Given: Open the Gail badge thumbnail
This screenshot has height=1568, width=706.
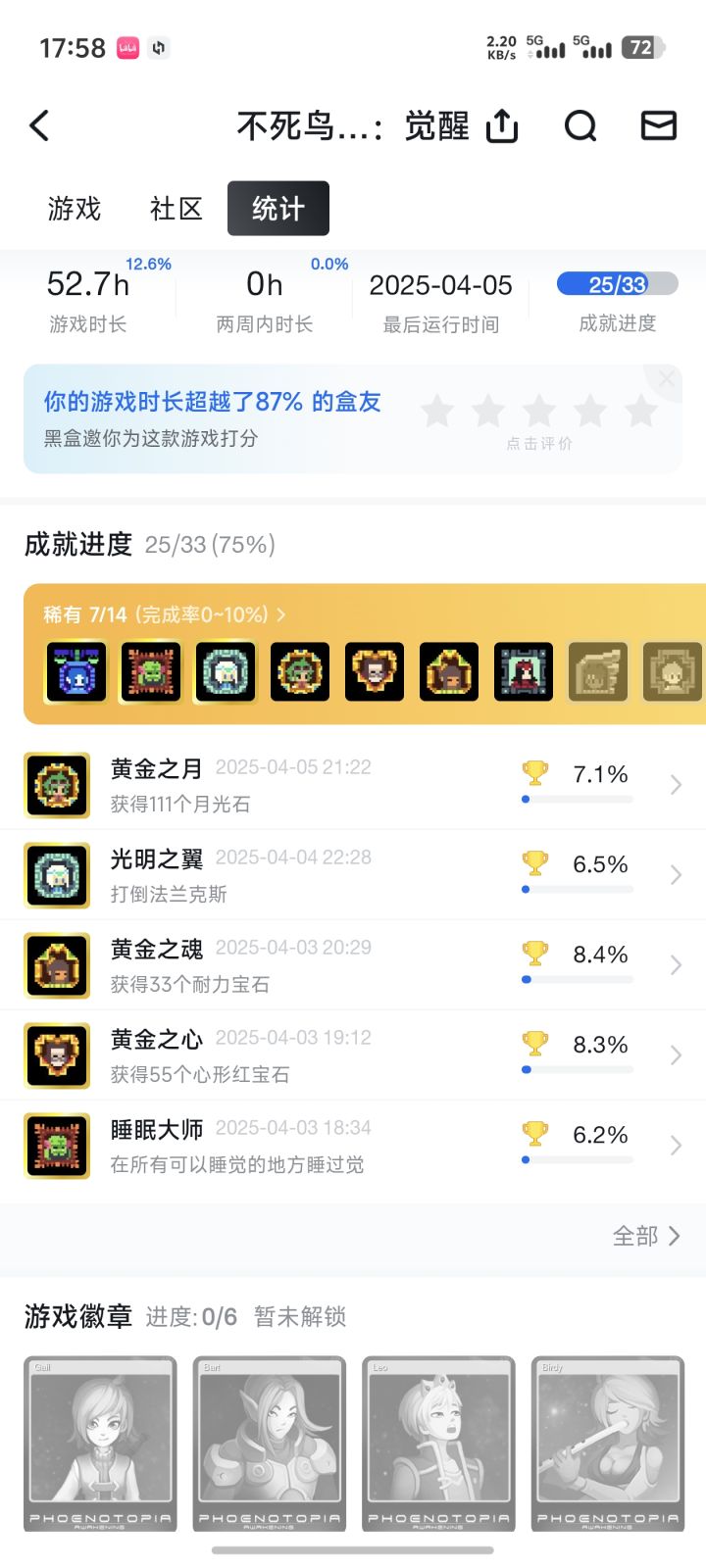Looking at the screenshot, I should coord(100,1444).
